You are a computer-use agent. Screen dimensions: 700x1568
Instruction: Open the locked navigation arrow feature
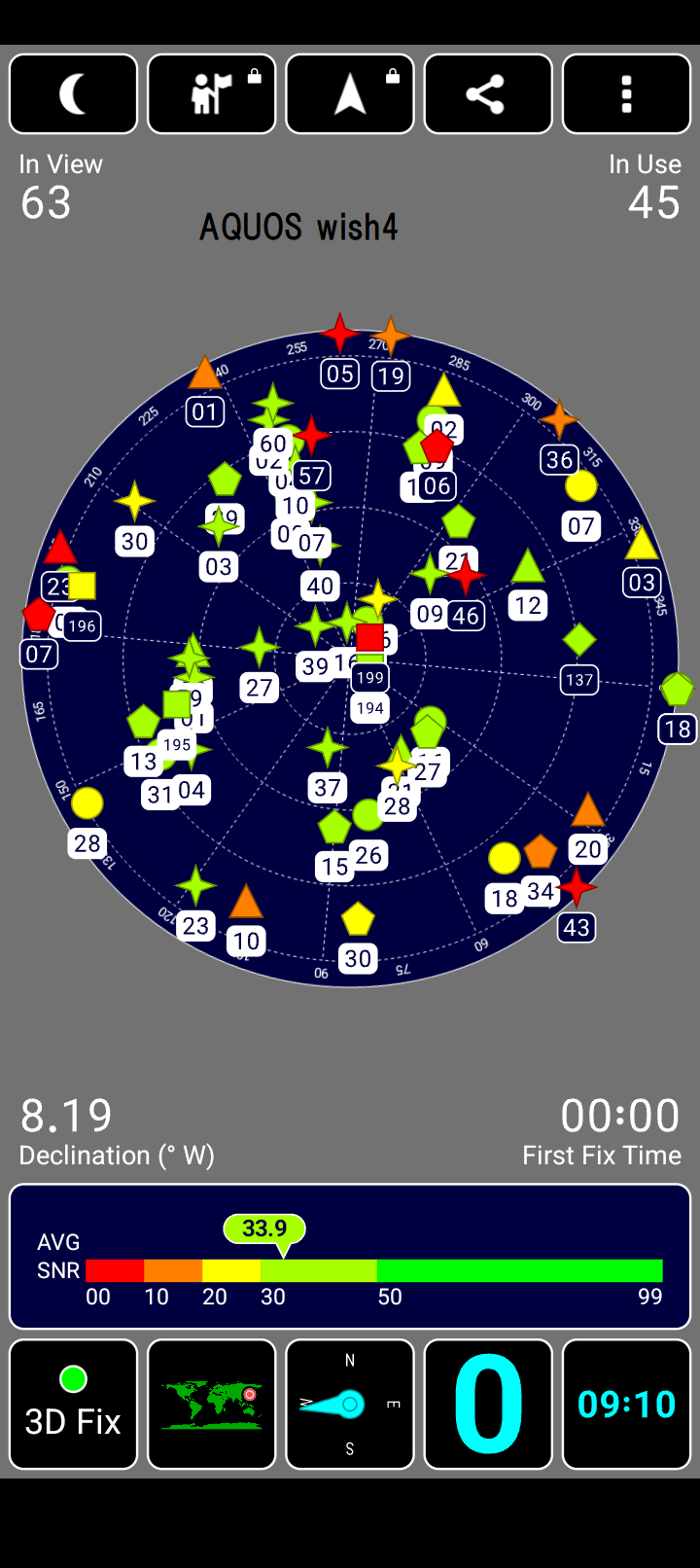click(x=350, y=94)
